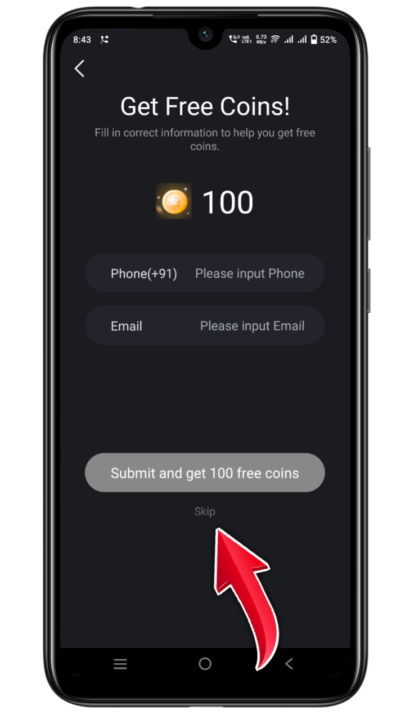Tap the Phone number input field
The height and width of the screenshot is (720, 405).
205,273
